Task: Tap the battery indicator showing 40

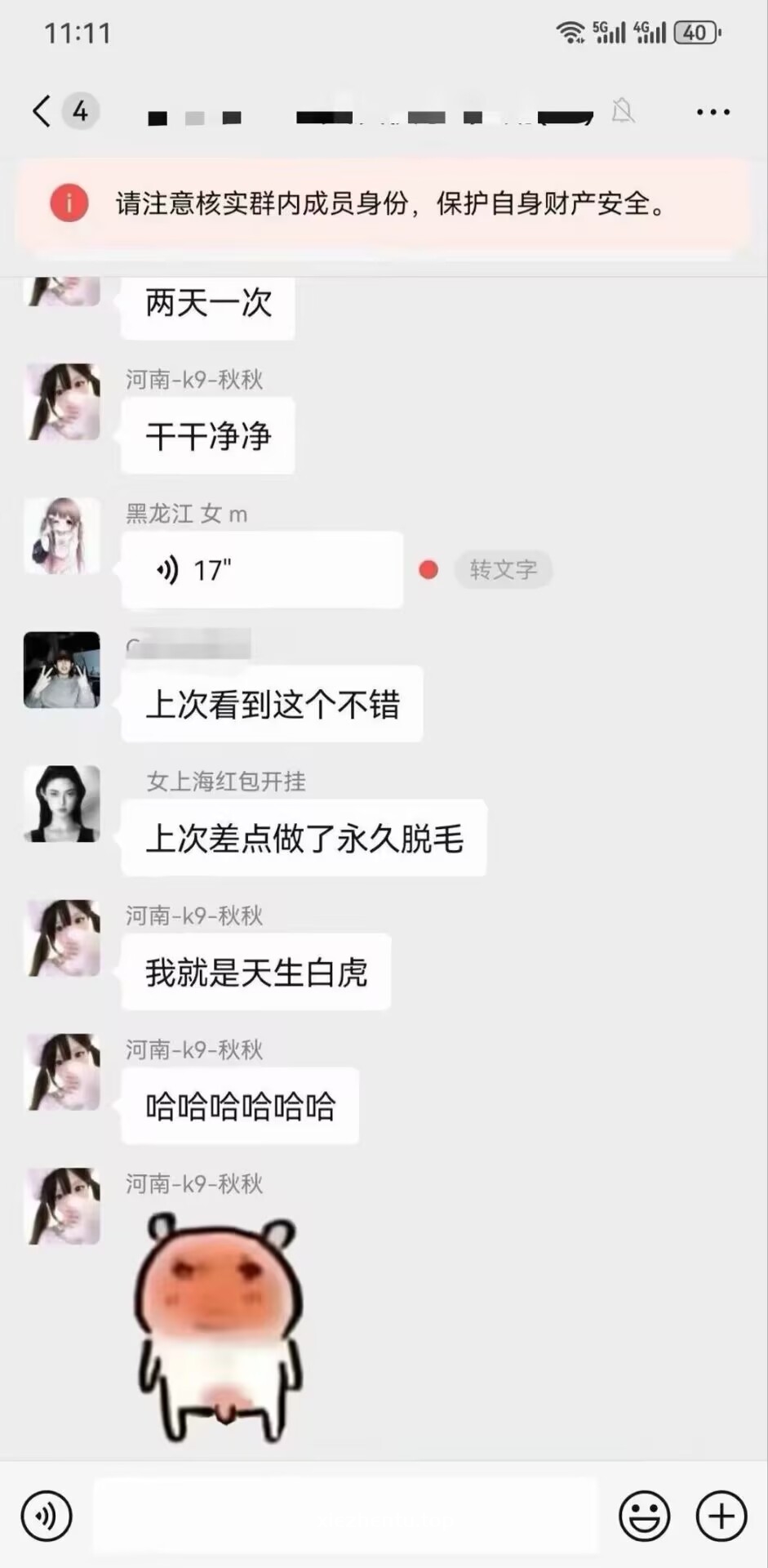Action: click(695, 33)
